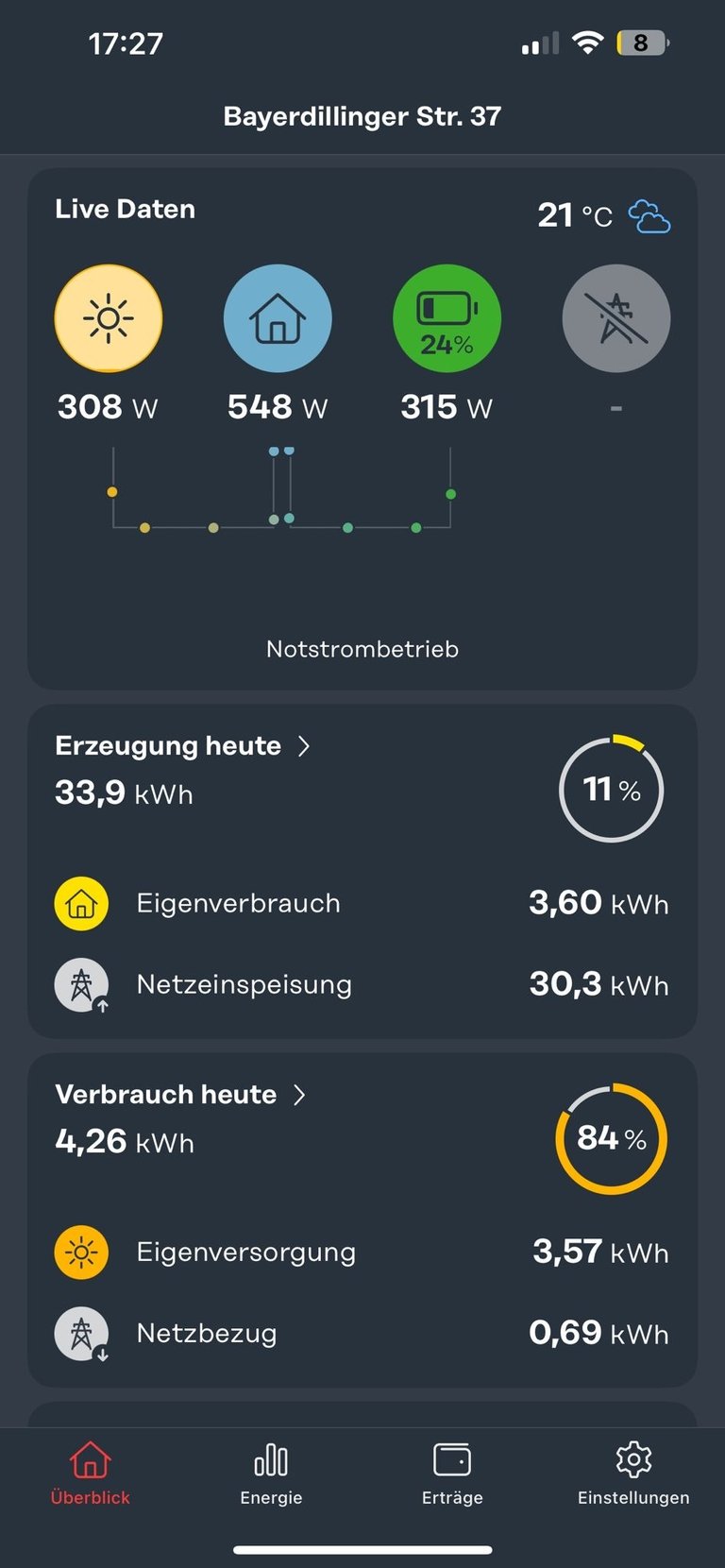Switch to the Erträge tab
The image size is (725, 1568).
(452, 1474)
